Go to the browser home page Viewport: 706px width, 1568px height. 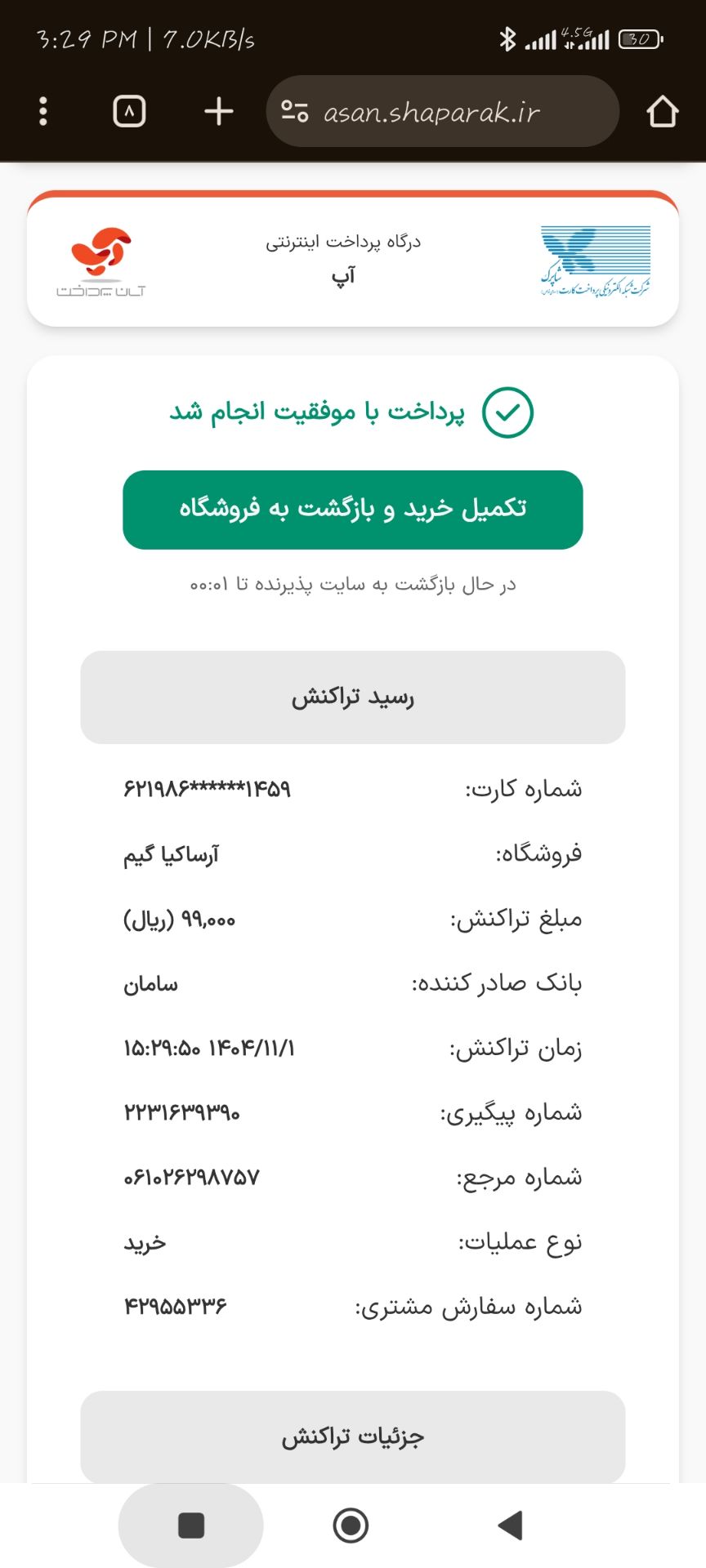point(662,112)
